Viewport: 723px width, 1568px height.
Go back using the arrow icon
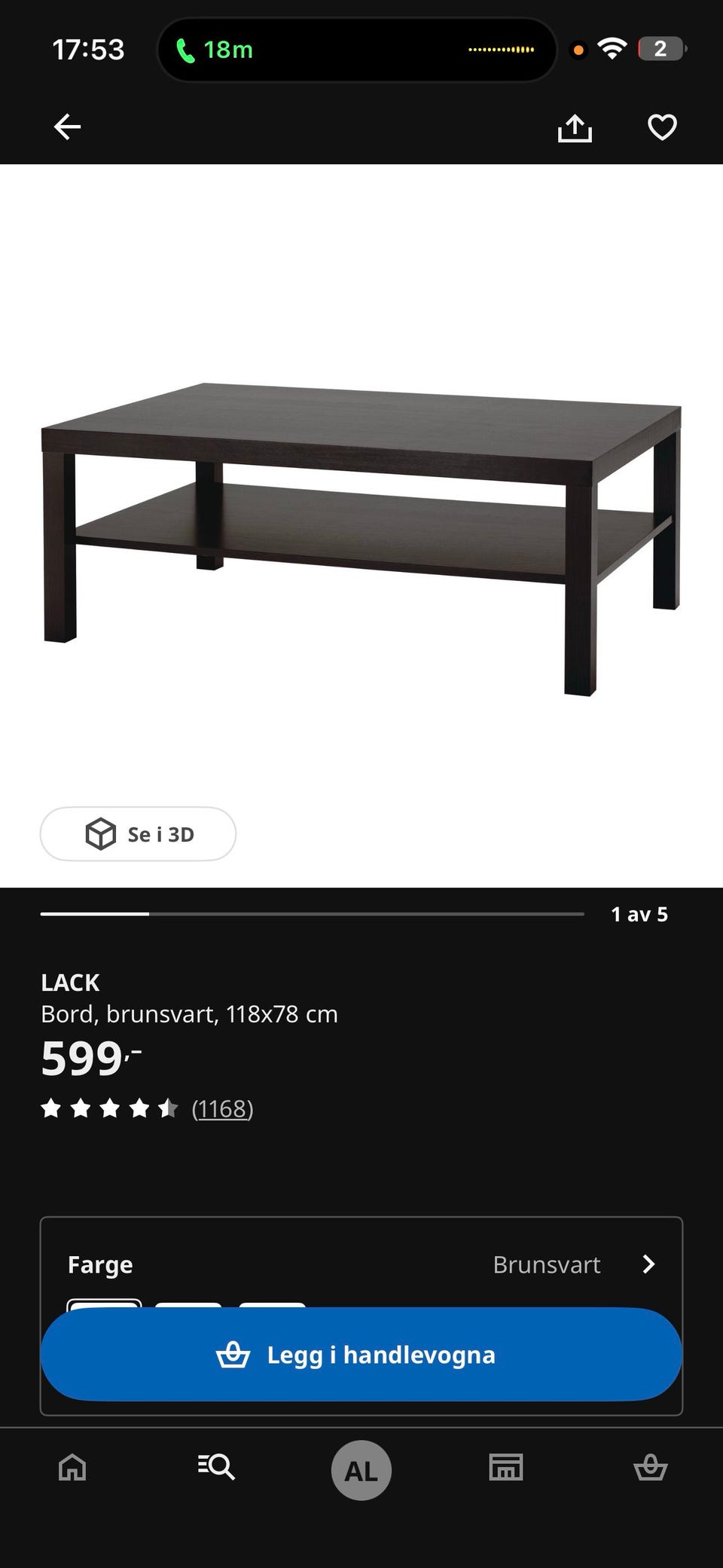[x=67, y=127]
